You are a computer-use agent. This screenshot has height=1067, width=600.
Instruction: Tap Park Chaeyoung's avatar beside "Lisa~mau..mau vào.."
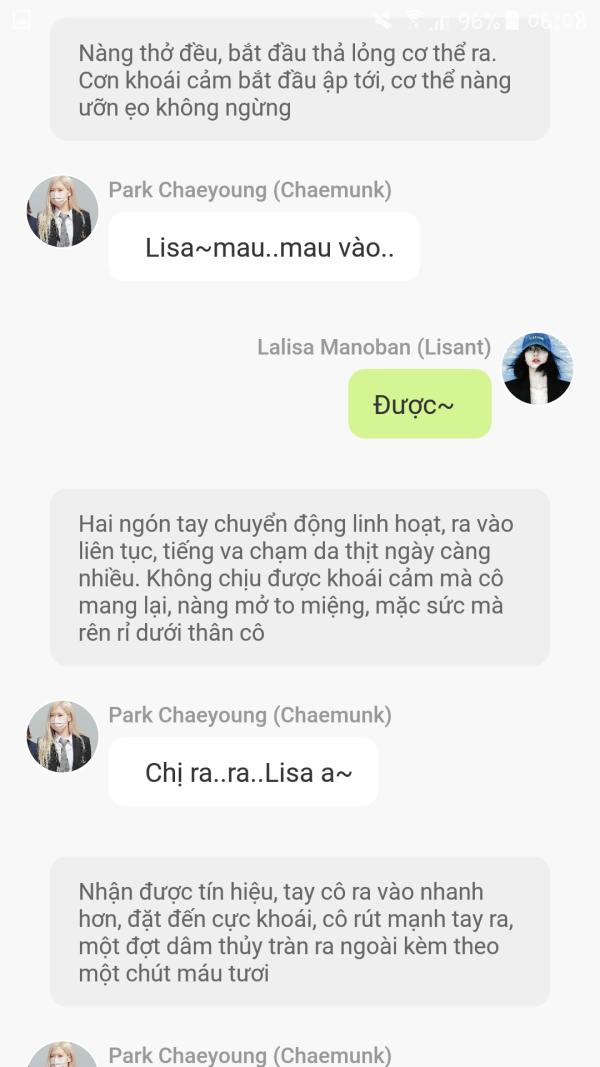pos(63,212)
